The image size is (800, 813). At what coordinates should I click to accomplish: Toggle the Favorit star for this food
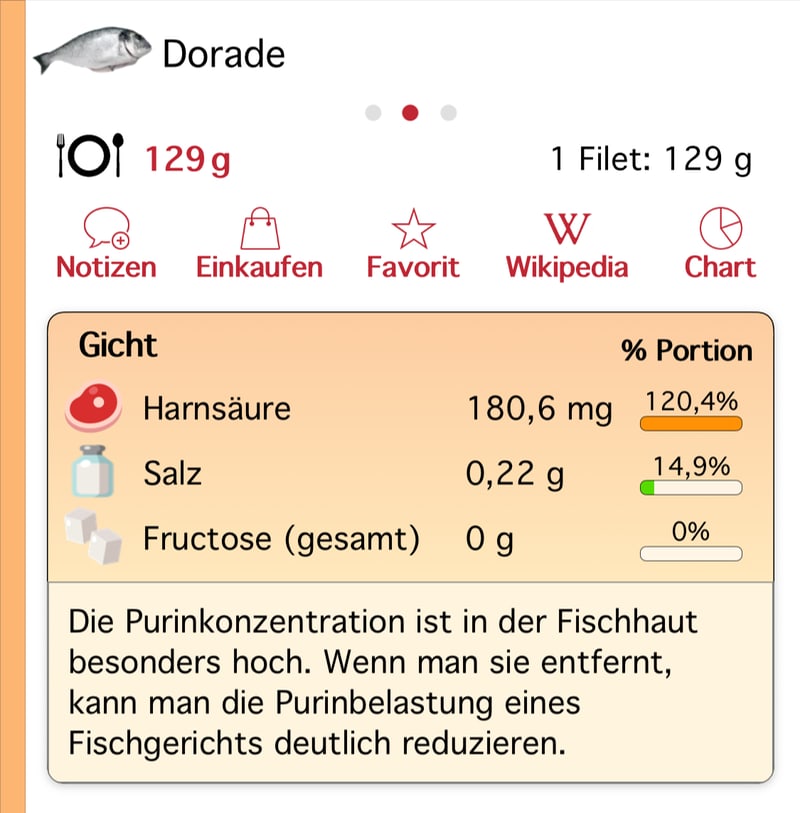coord(413,228)
